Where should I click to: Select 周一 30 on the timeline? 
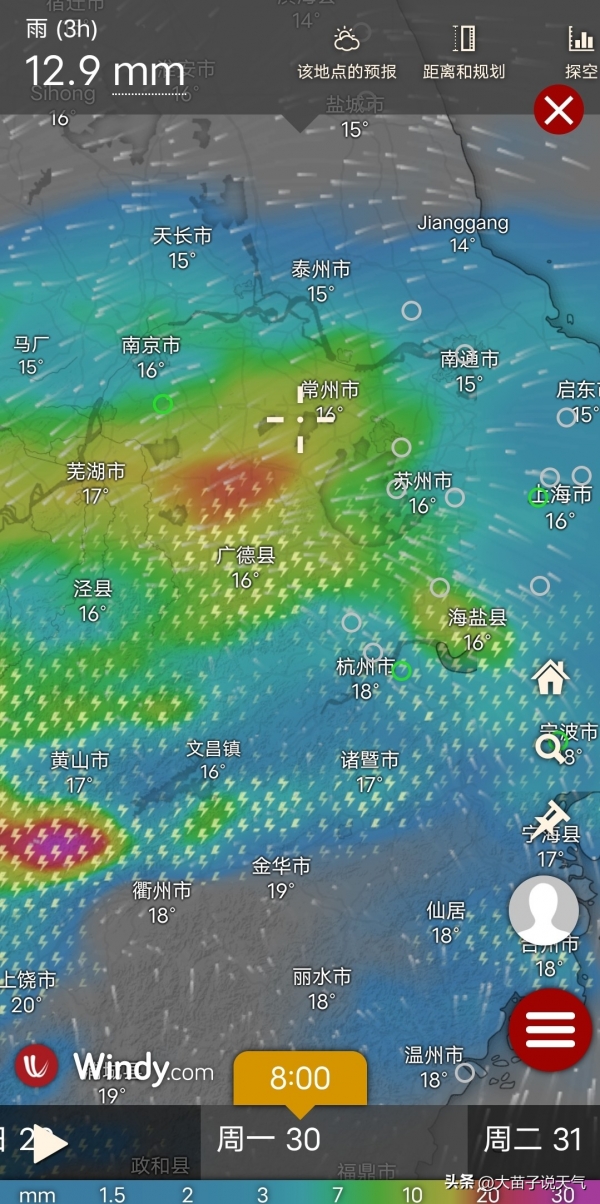click(x=268, y=1139)
